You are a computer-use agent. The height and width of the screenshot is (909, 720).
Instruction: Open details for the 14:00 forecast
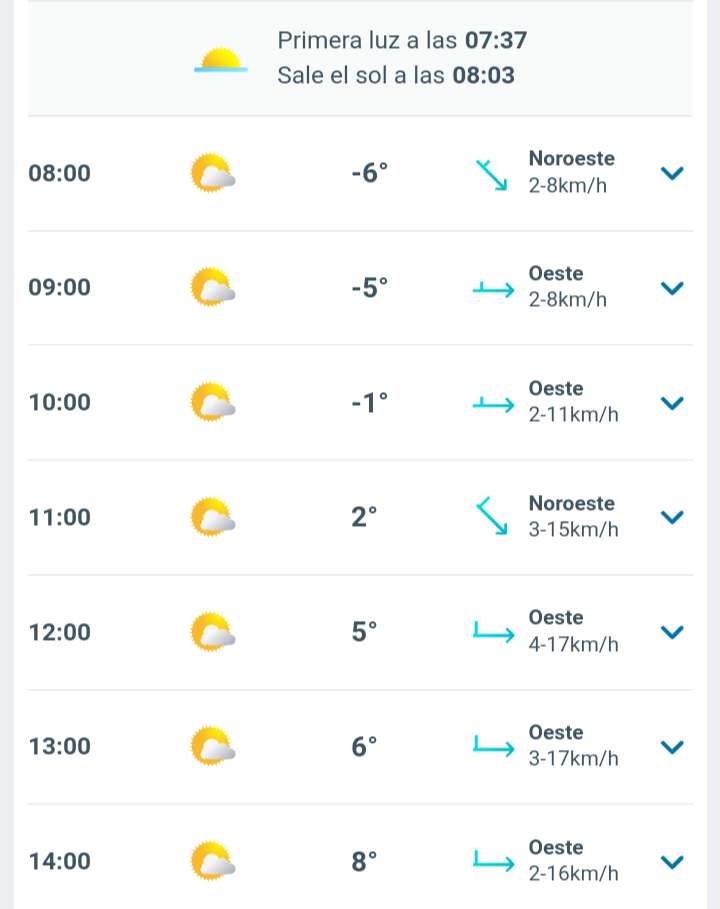pos(672,861)
